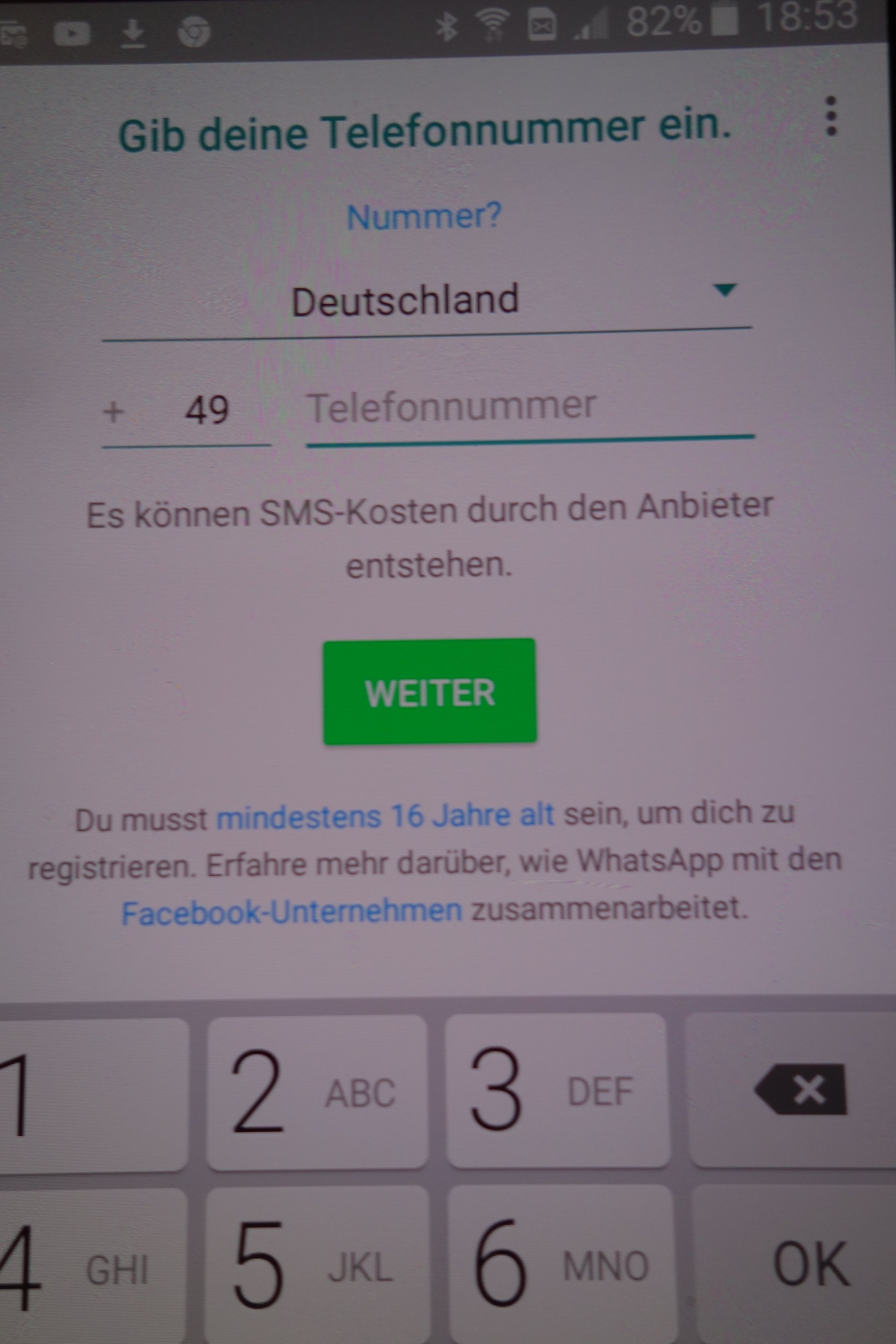
Task: Open the "mindestens 16 Jahre alt" link
Action: tap(385, 816)
